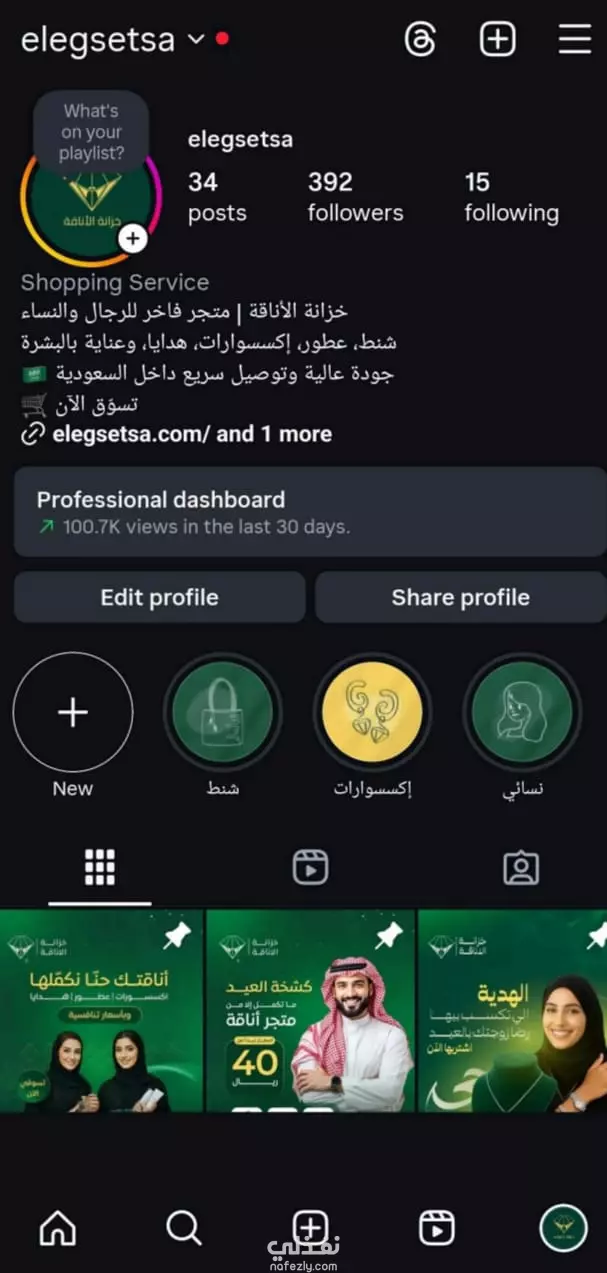Tap the "What's on your playlist?" note

click(91, 133)
